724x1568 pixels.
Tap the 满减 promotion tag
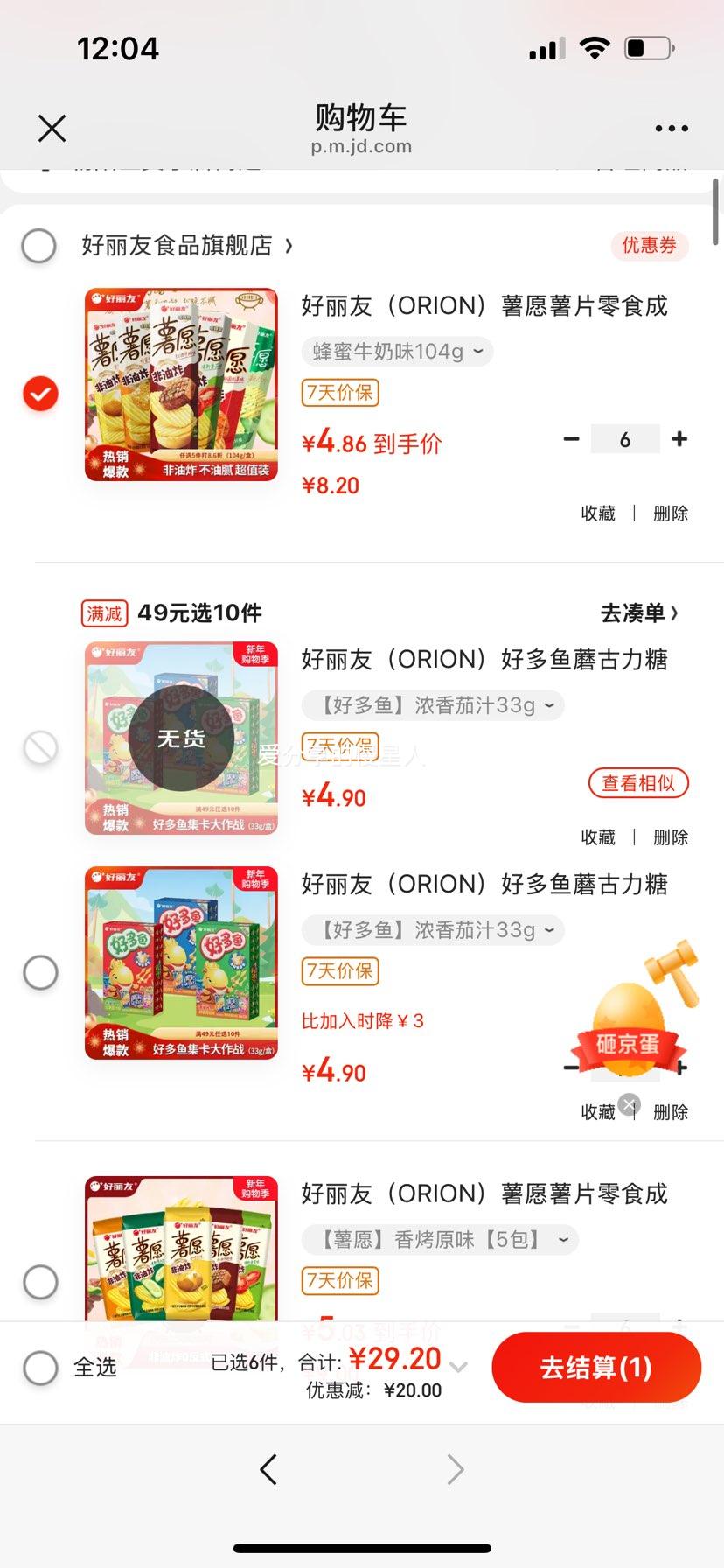pos(103,613)
